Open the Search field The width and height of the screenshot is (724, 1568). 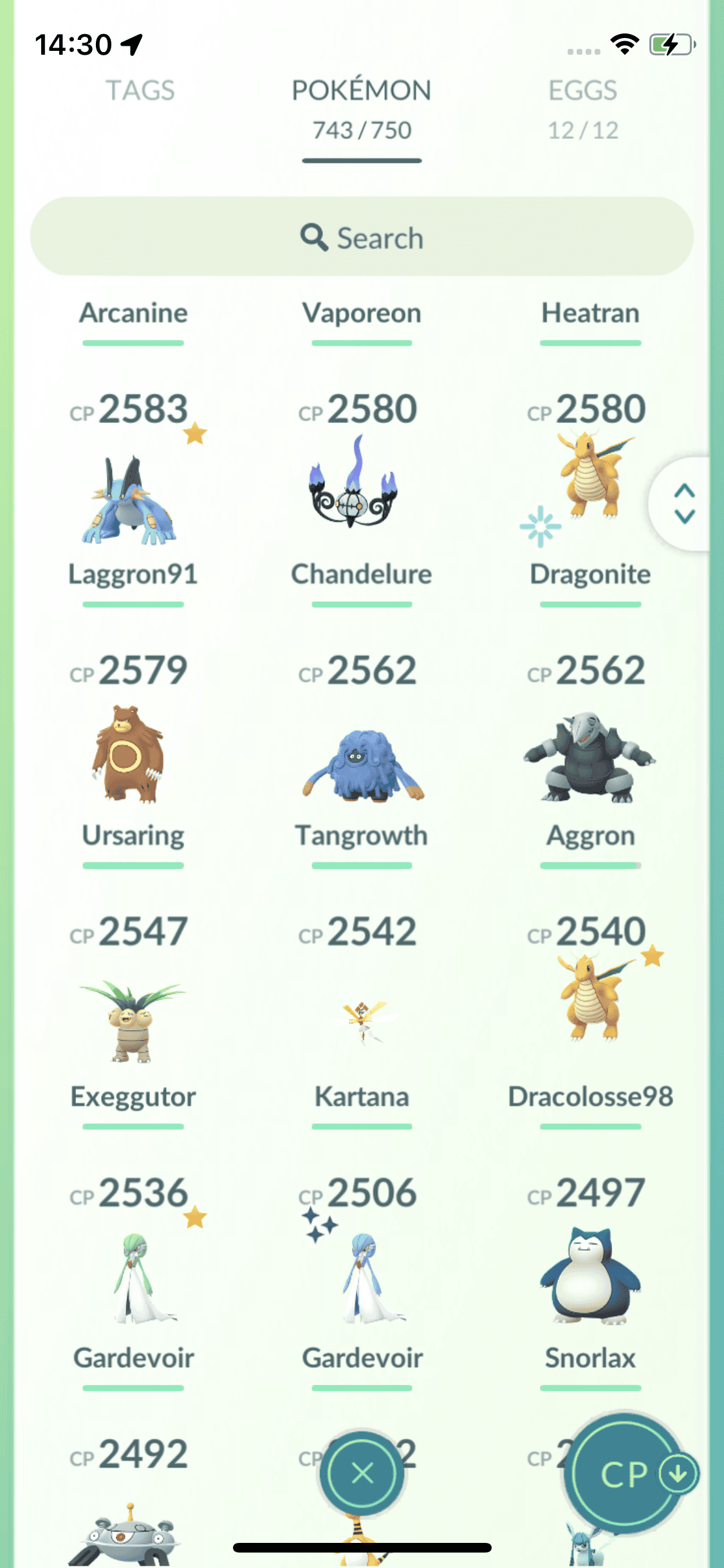click(362, 238)
